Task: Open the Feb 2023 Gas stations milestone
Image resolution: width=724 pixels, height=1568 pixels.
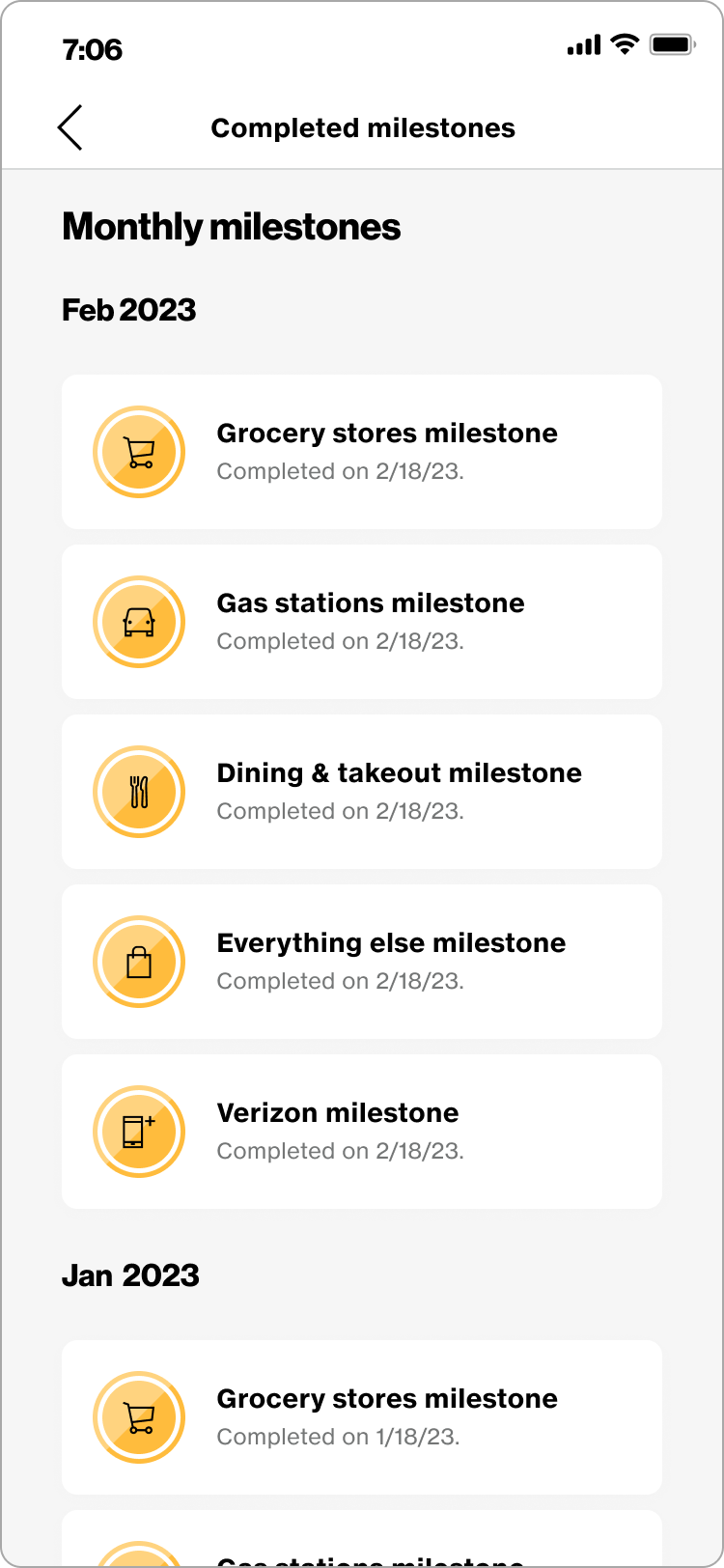Action: pyautogui.click(x=362, y=622)
